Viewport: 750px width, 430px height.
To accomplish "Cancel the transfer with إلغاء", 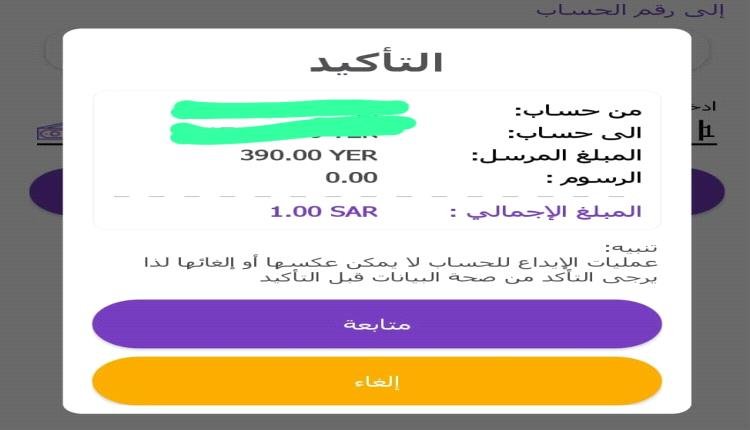I will click(377, 381).
